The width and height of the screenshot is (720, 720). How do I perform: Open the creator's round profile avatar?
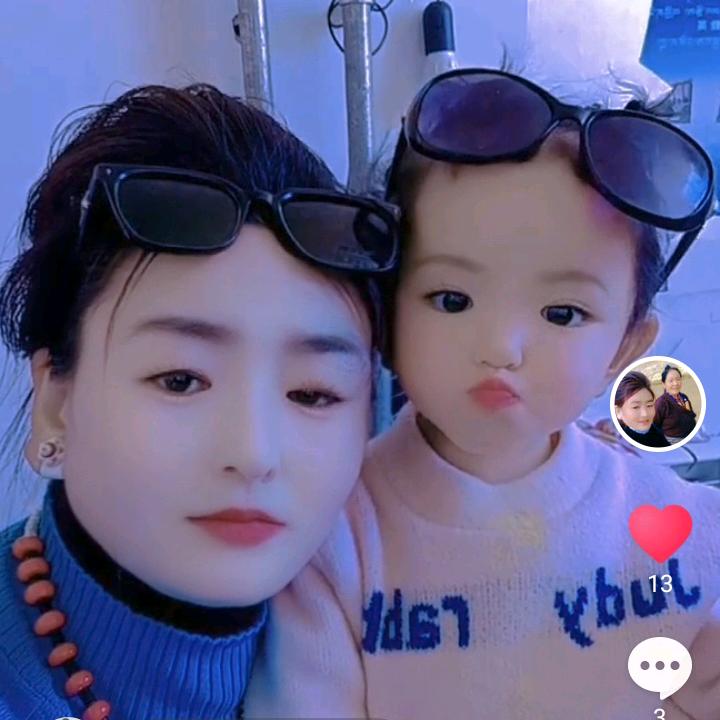tap(658, 404)
